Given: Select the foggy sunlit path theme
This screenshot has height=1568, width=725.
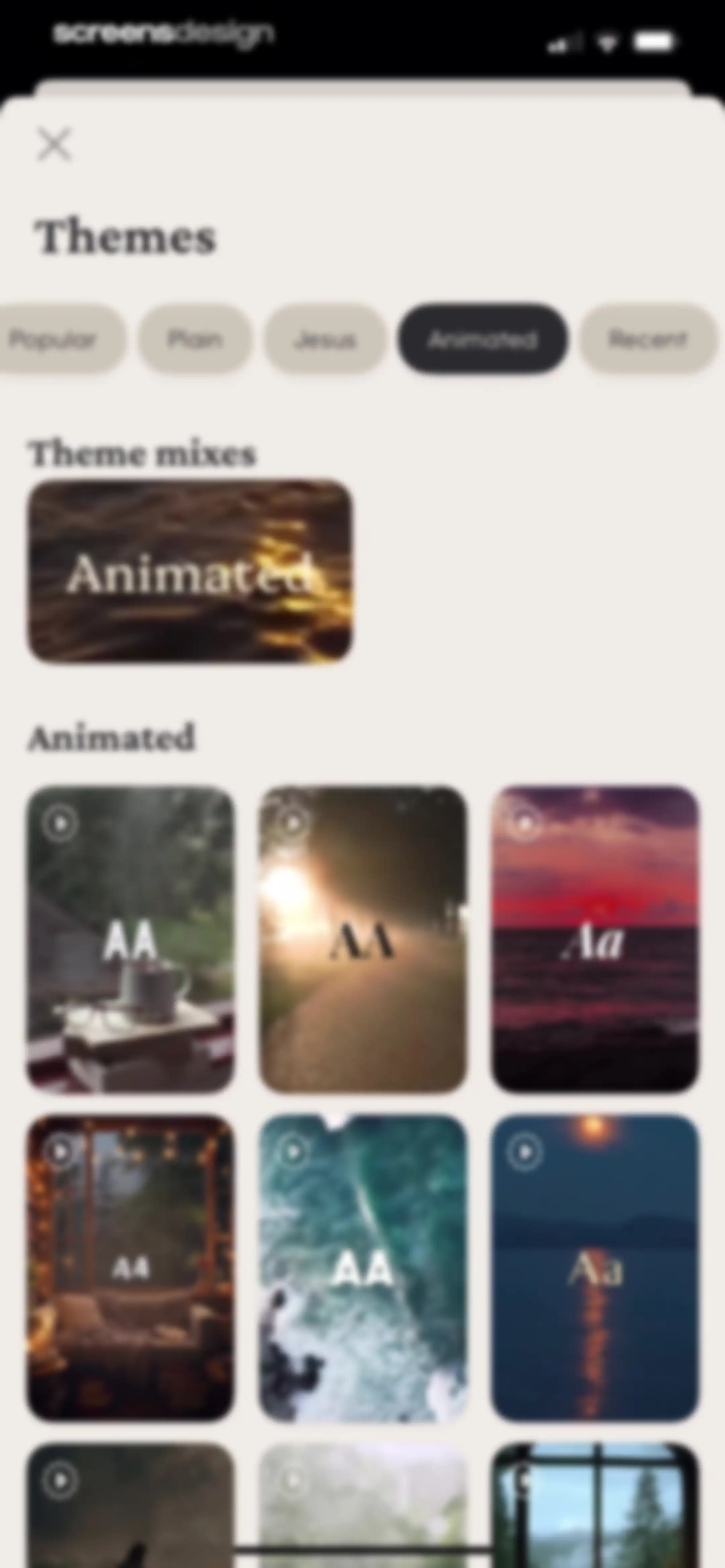Looking at the screenshot, I should 363,939.
